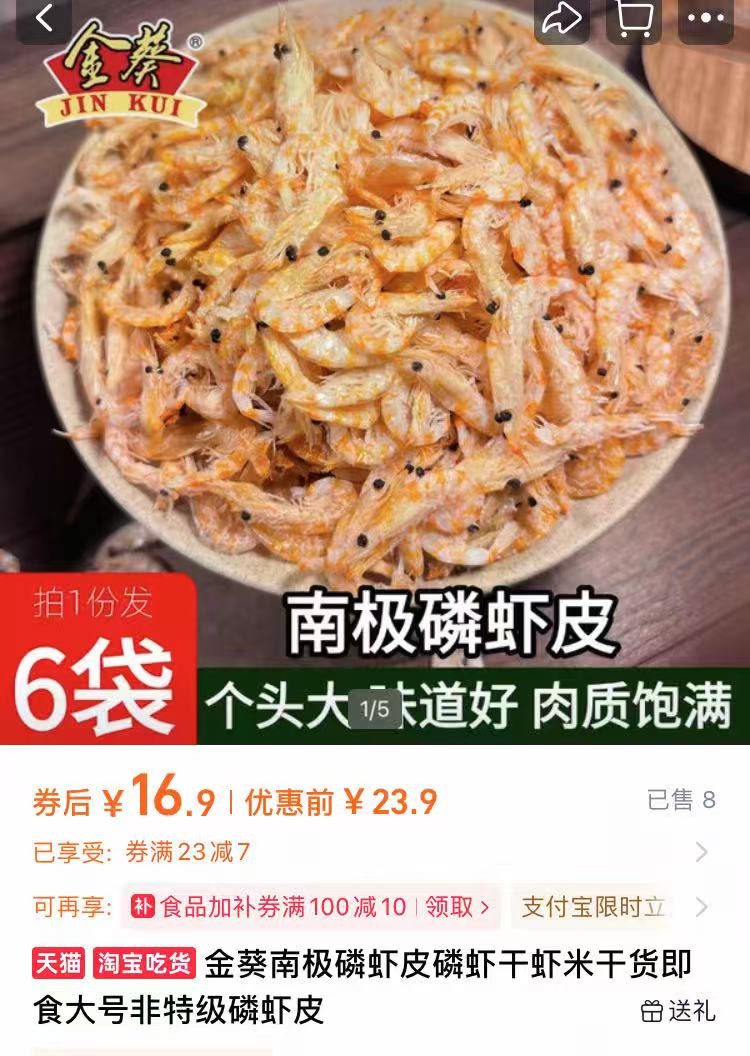The image size is (750, 1056).
Task: Tap 送礼 to send as gift
Action: [678, 1011]
